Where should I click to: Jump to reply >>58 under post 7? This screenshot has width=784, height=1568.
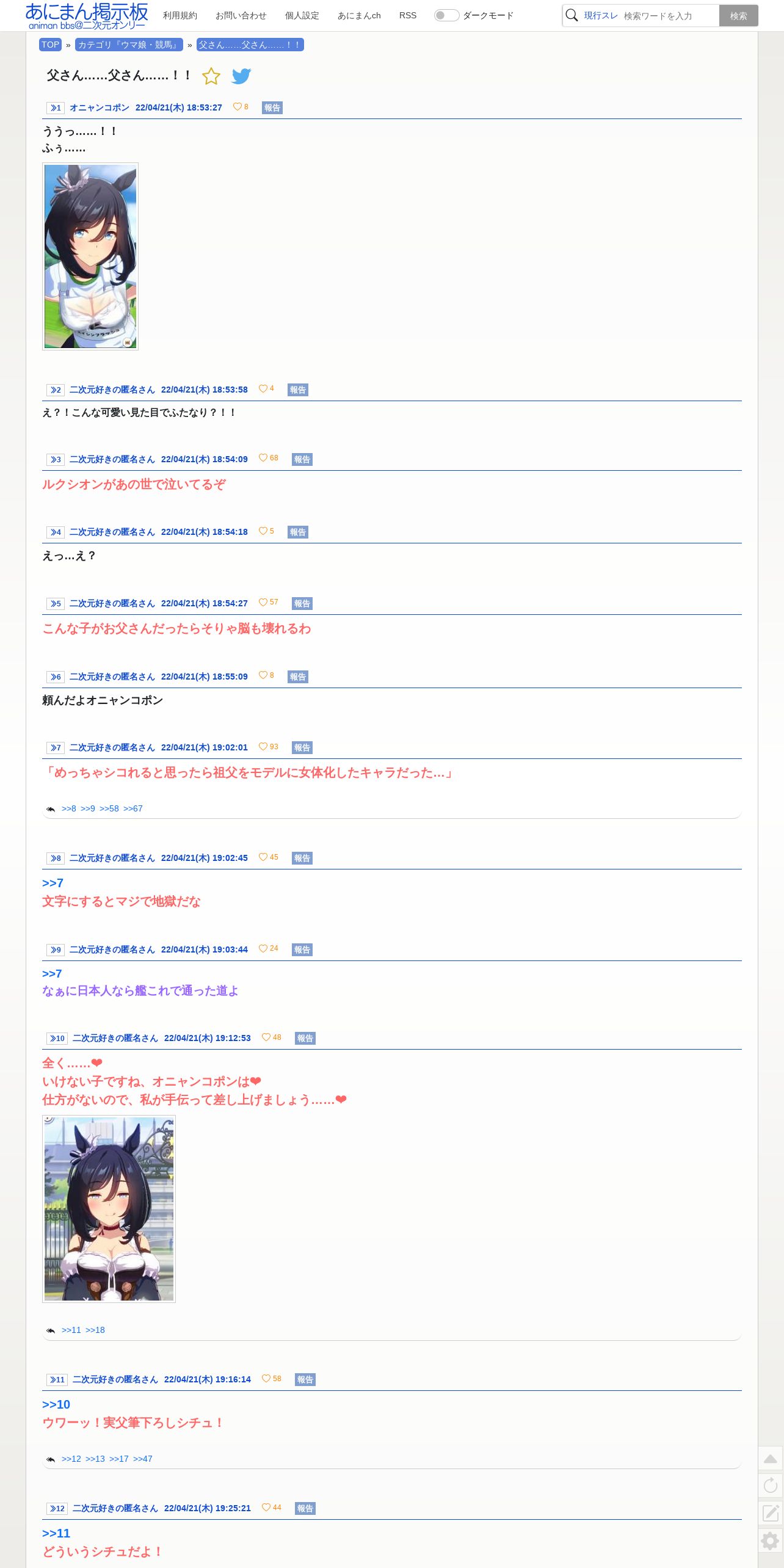pyautogui.click(x=109, y=808)
